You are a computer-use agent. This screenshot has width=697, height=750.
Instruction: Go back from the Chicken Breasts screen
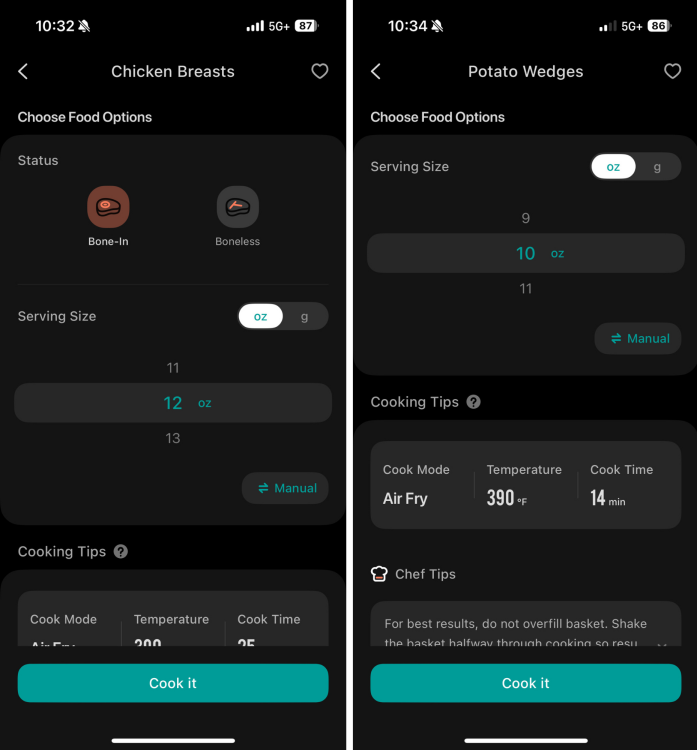pyautogui.click(x=23, y=71)
